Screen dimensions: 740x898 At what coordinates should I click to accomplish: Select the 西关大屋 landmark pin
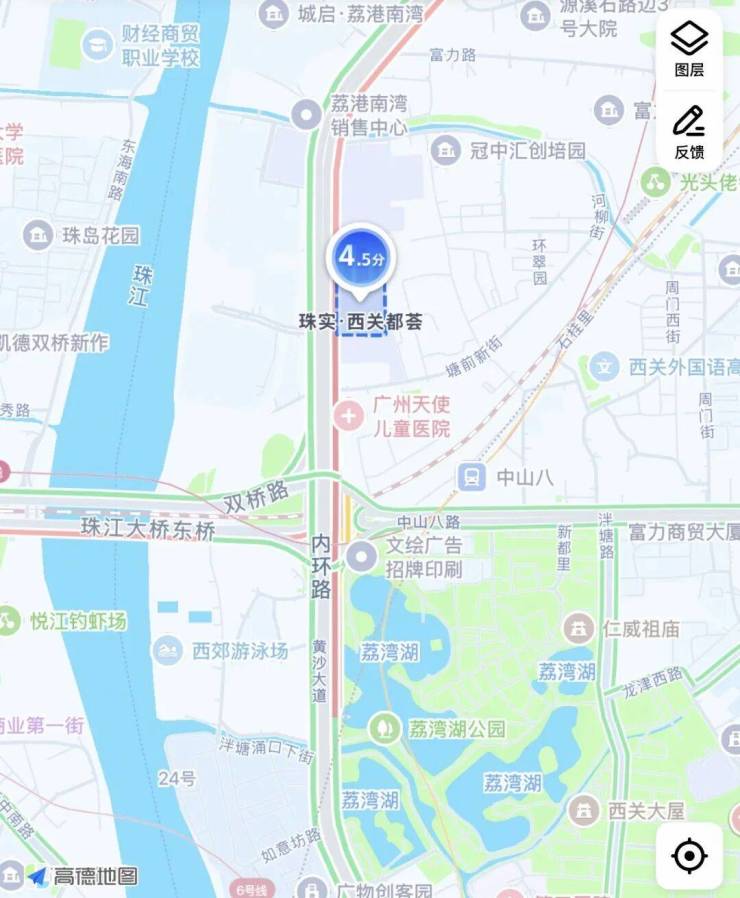582,811
